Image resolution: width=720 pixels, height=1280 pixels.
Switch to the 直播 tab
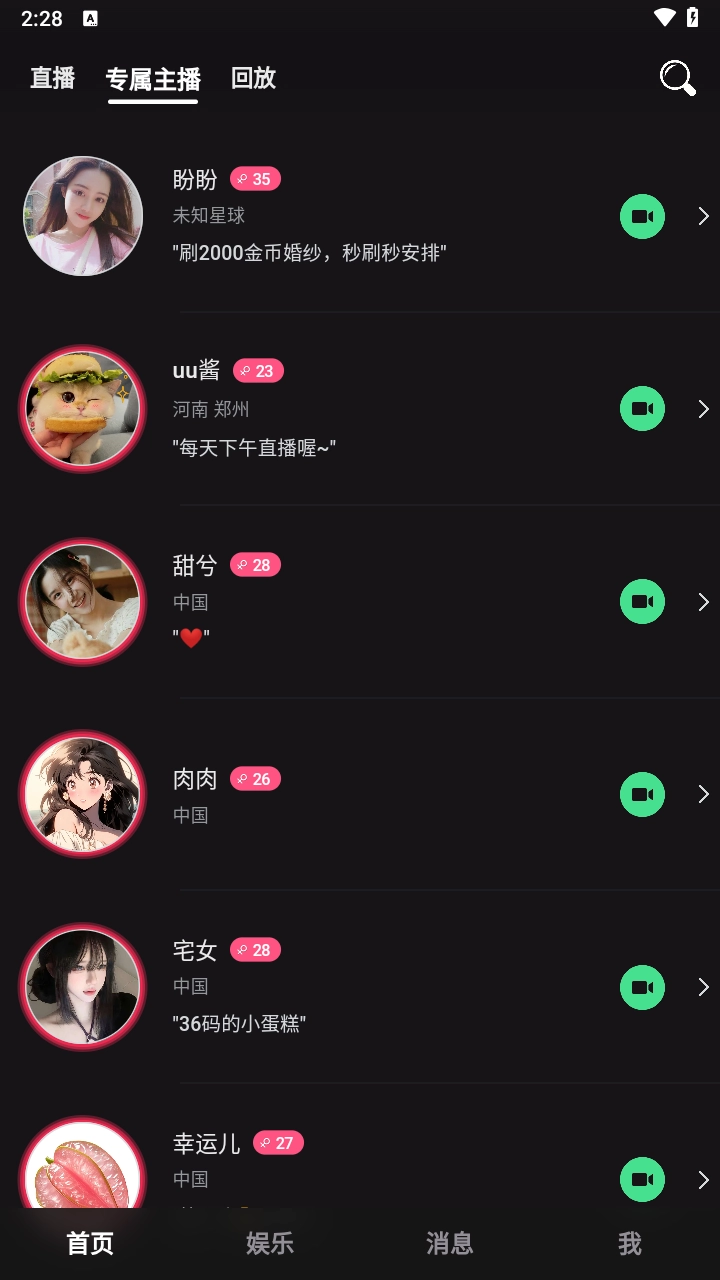click(52, 79)
